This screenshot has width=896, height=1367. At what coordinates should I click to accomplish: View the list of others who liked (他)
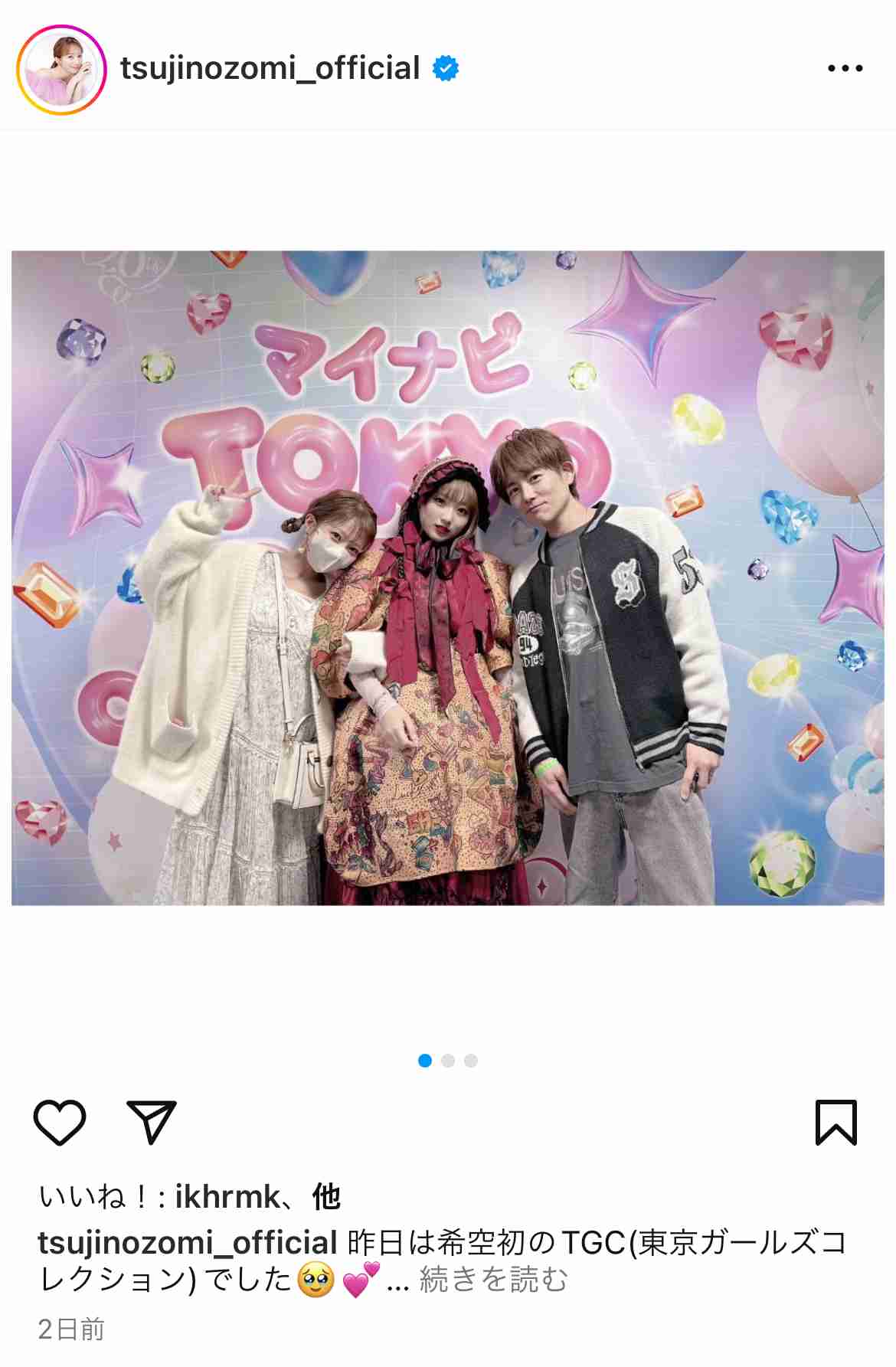click(326, 1197)
